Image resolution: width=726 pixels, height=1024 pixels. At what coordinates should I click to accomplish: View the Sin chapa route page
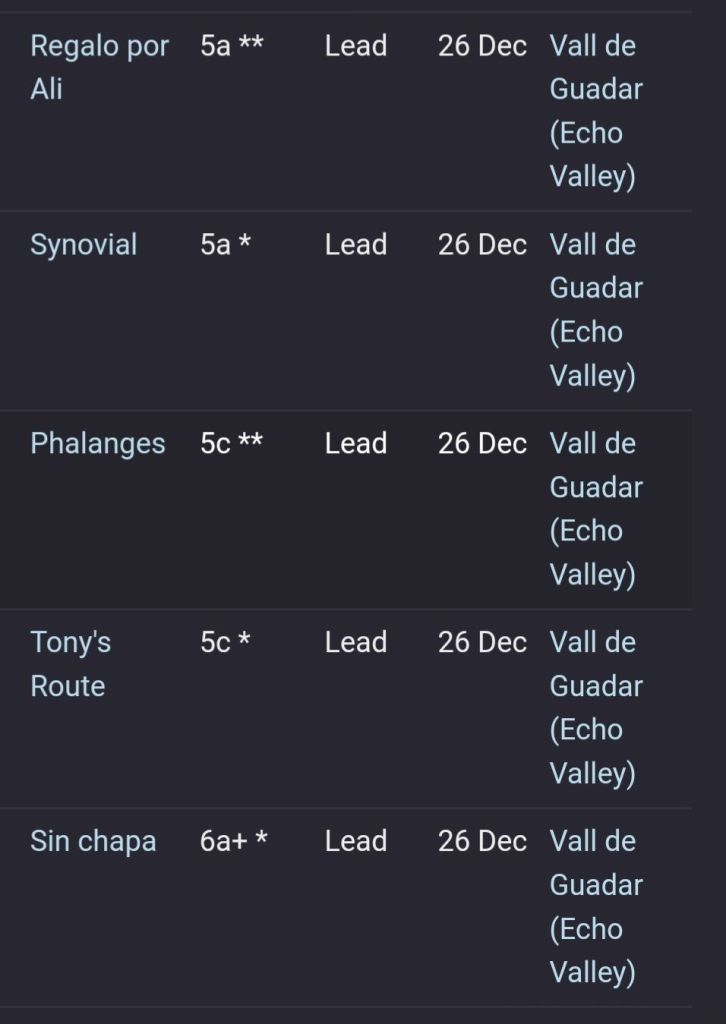point(93,842)
